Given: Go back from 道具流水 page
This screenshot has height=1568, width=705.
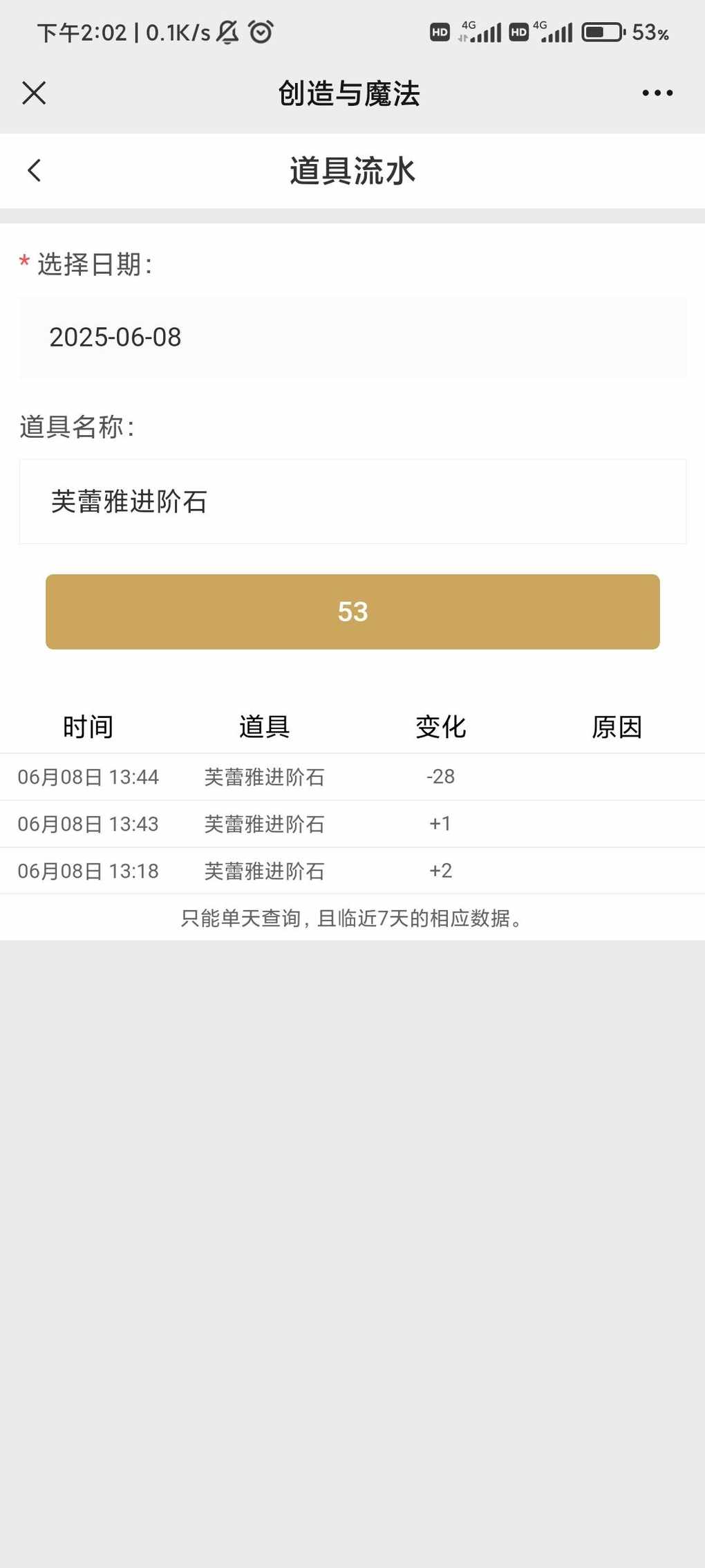Looking at the screenshot, I should click(x=35, y=171).
